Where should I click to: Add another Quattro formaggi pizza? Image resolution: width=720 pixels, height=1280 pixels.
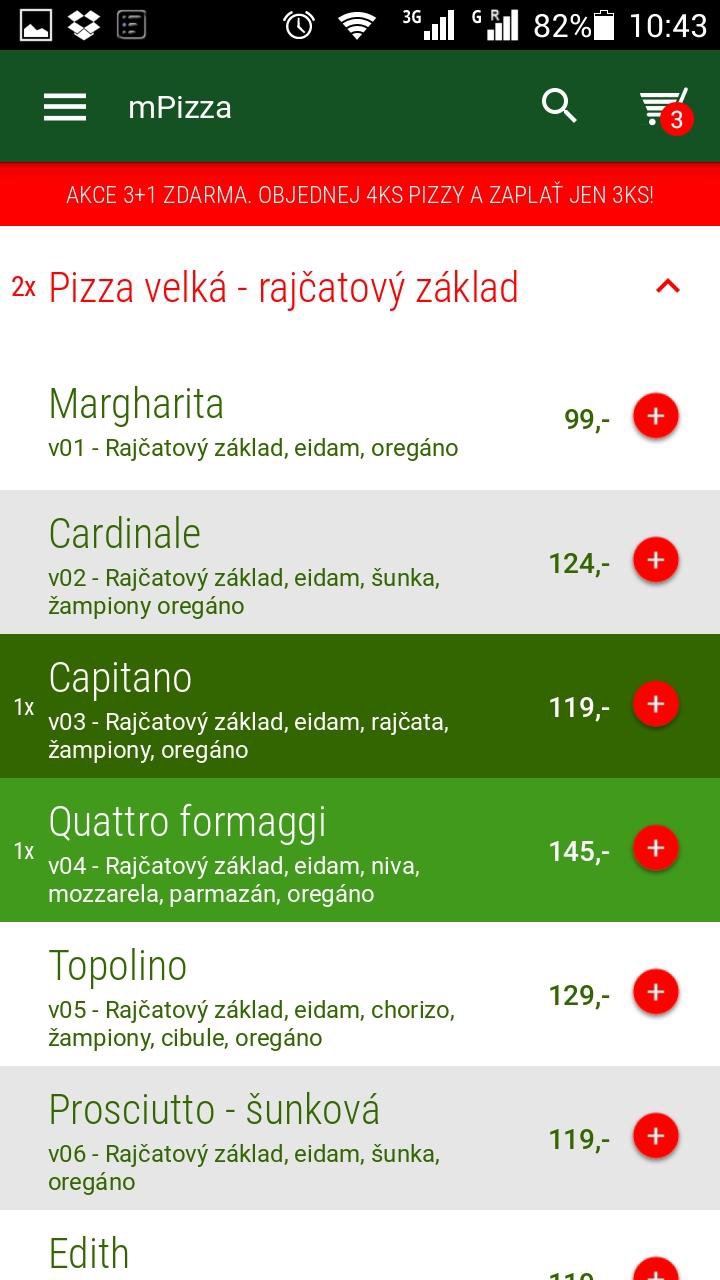(x=656, y=848)
